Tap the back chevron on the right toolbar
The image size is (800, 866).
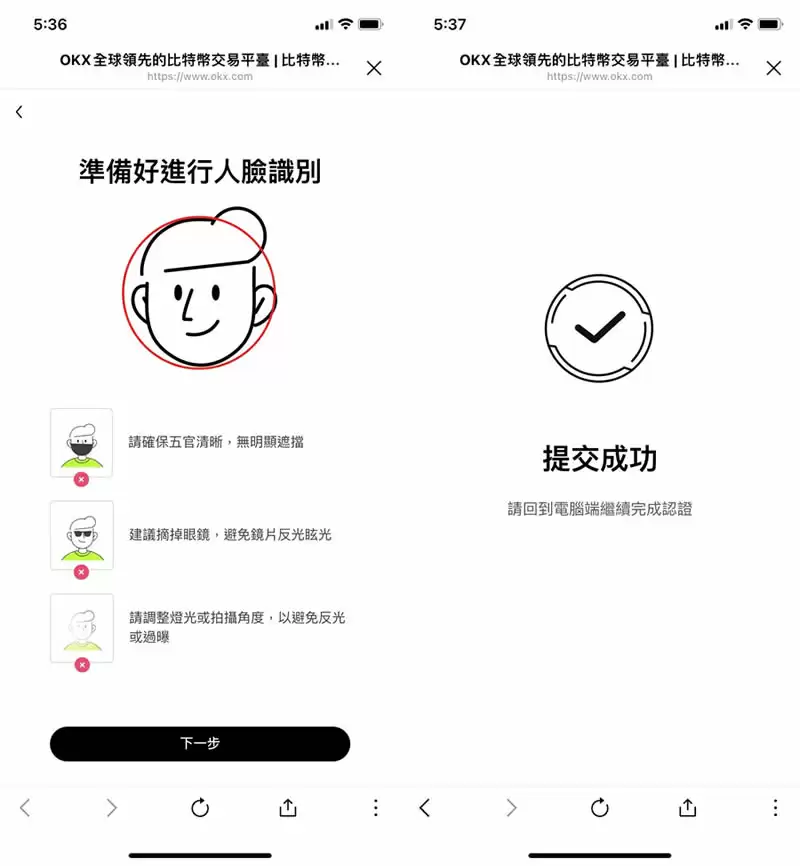coord(424,807)
